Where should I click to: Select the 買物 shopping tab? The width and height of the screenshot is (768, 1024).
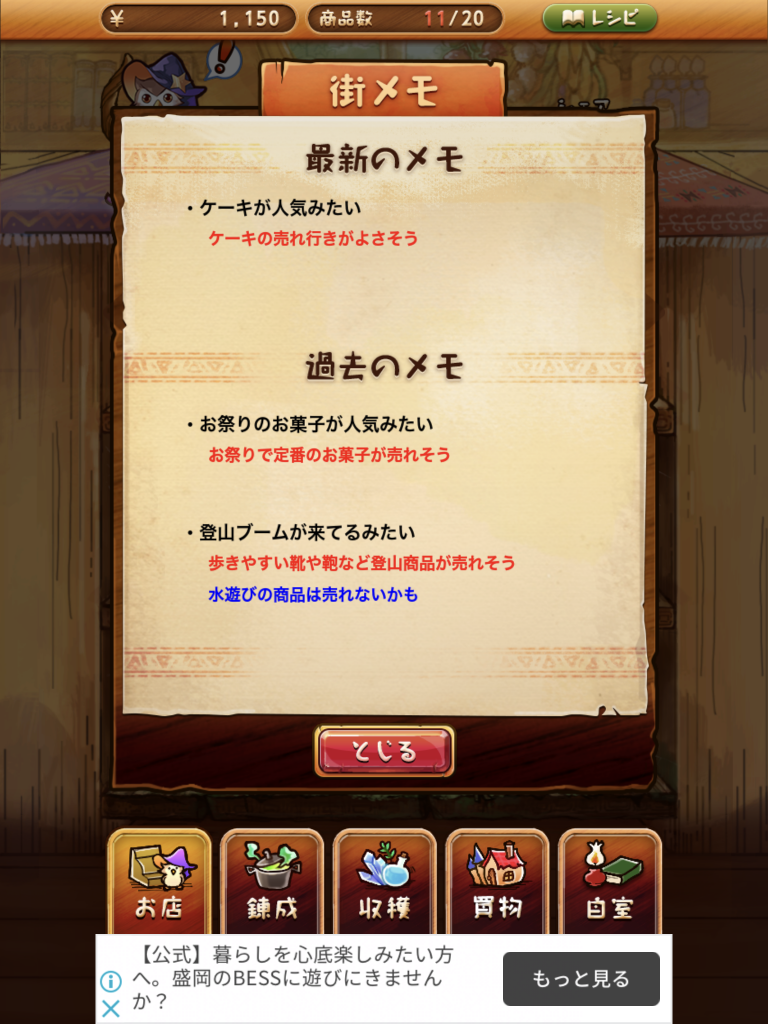point(497,880)
